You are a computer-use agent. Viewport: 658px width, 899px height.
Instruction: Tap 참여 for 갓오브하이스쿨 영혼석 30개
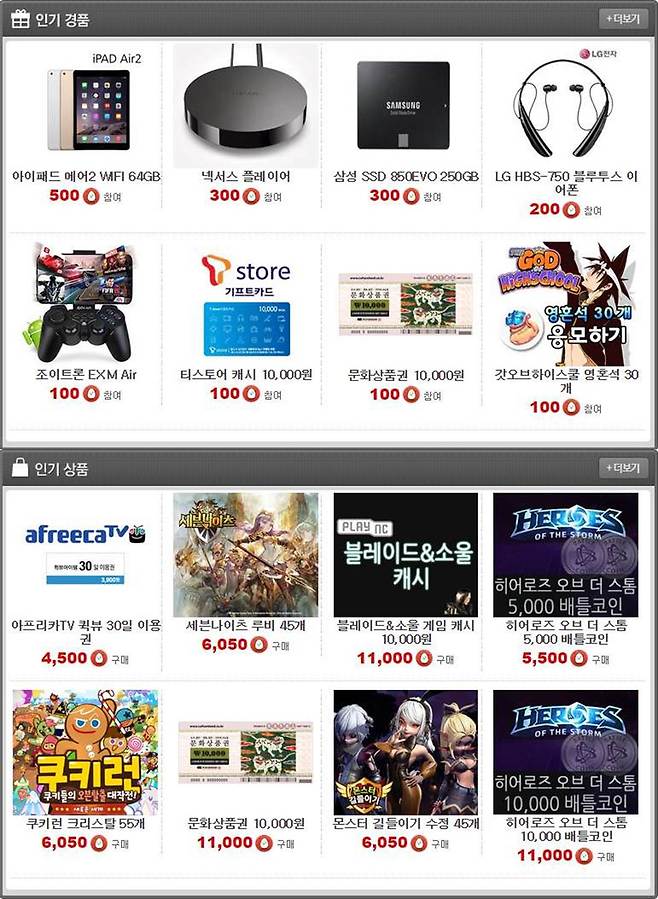pyautogui.click(x=592, y=409)
